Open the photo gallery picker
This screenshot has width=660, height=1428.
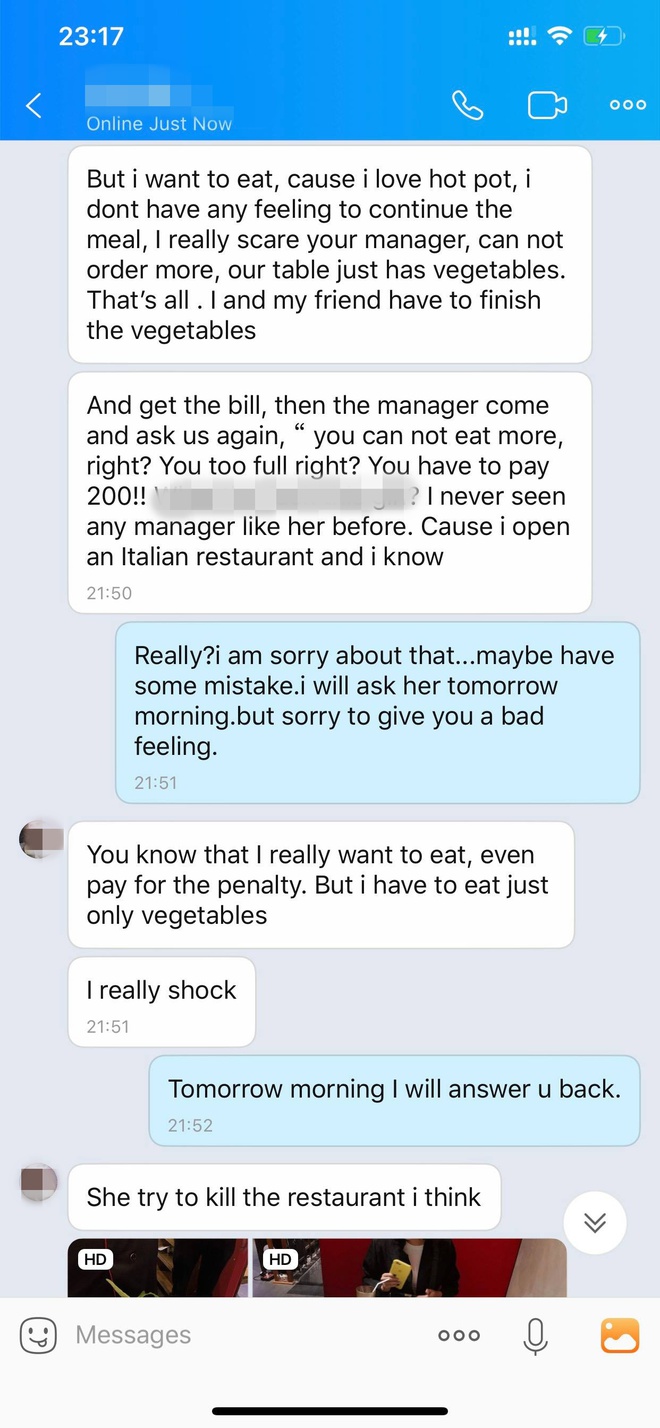619,1335
